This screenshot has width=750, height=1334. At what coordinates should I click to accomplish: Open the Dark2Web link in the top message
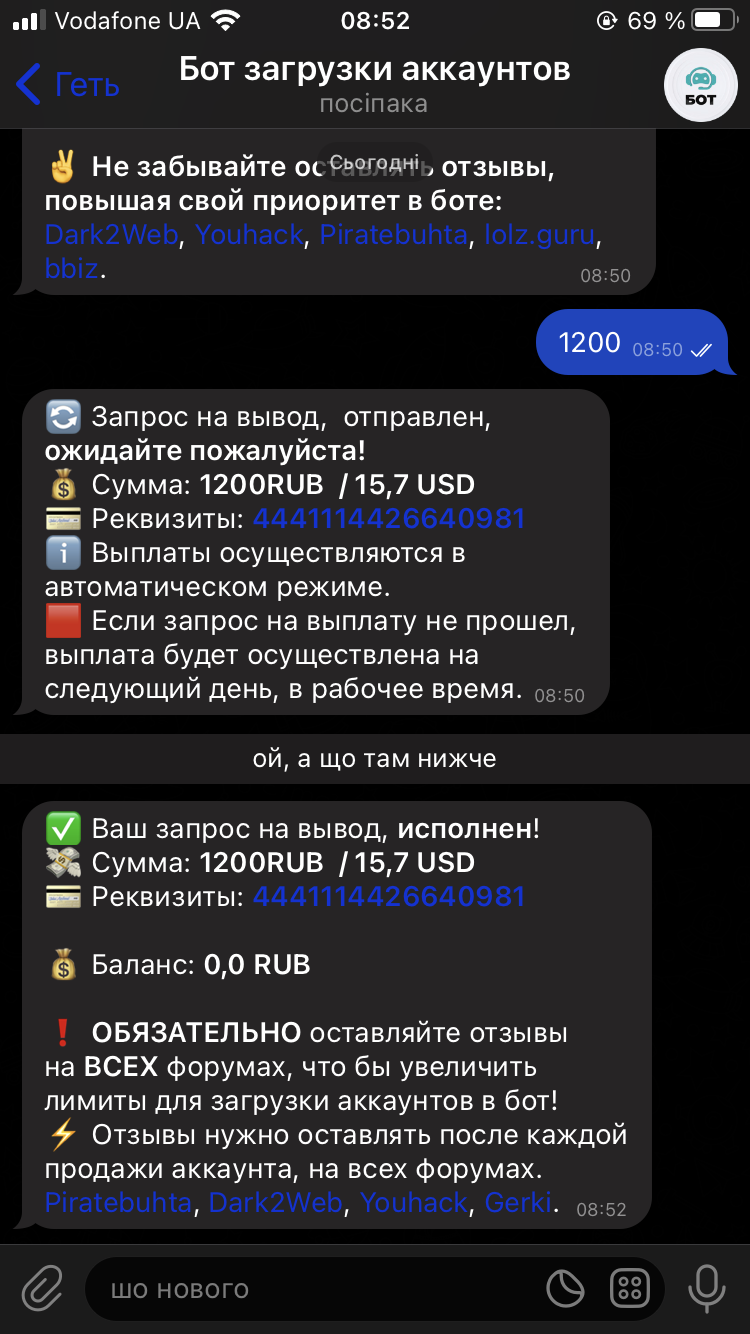click(111, 235)
